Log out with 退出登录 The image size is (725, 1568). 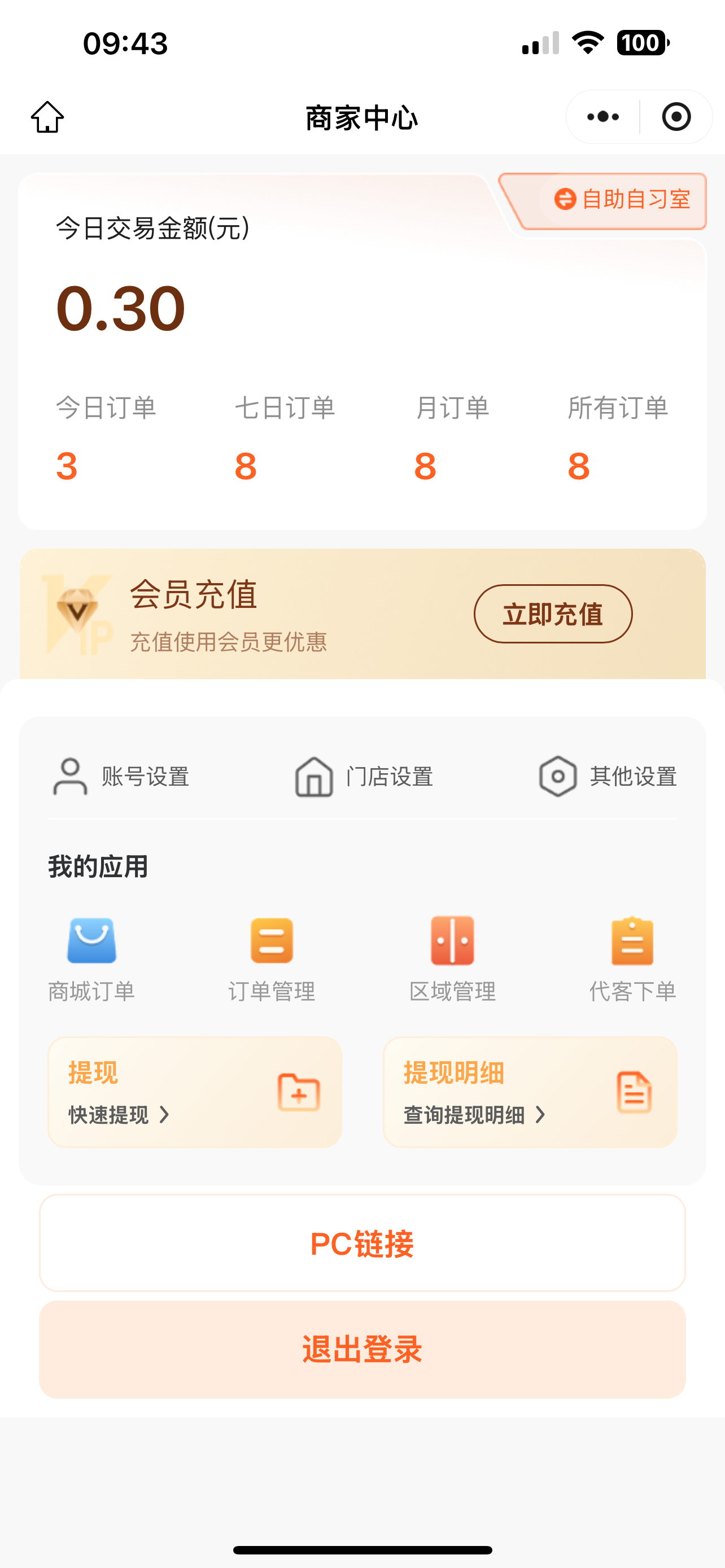[x=362, y=1350]
